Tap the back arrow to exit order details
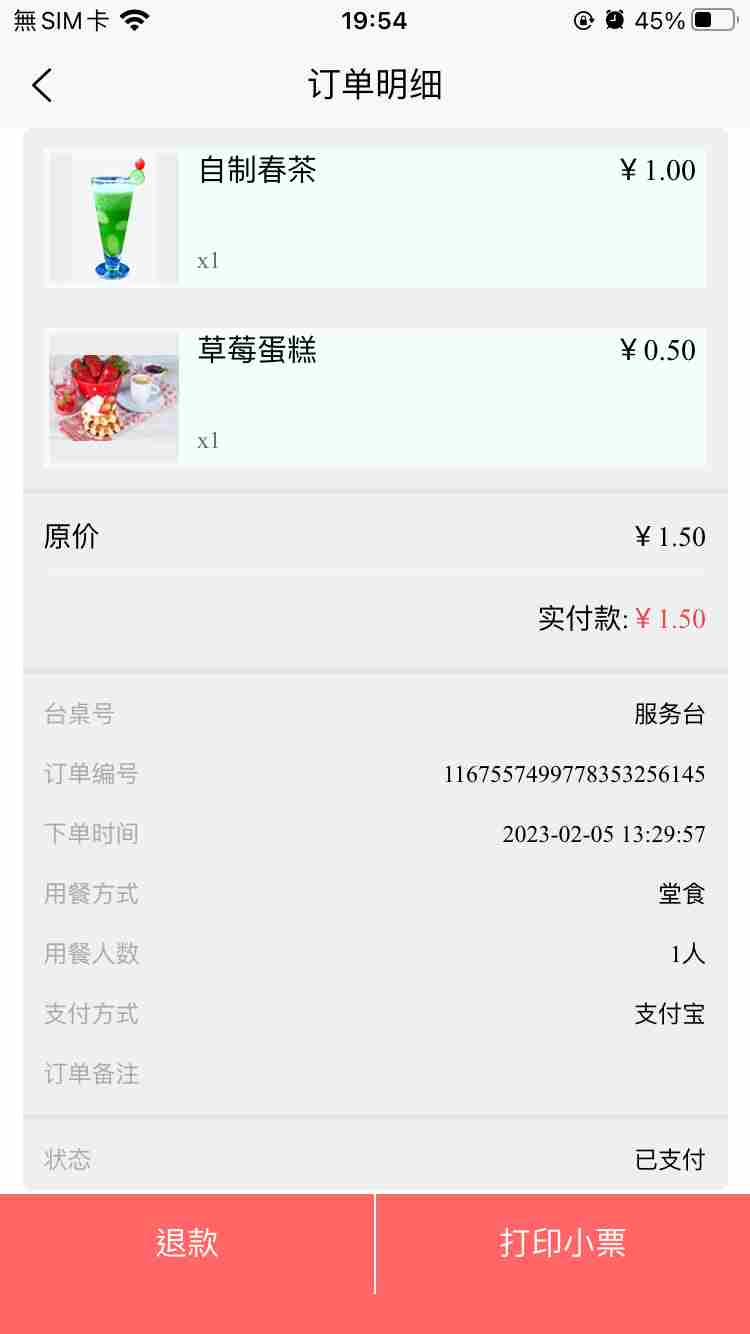Image resolution: width=750 pixels, height=1334 pixels. pyautogui.click(x=40, y=85)
